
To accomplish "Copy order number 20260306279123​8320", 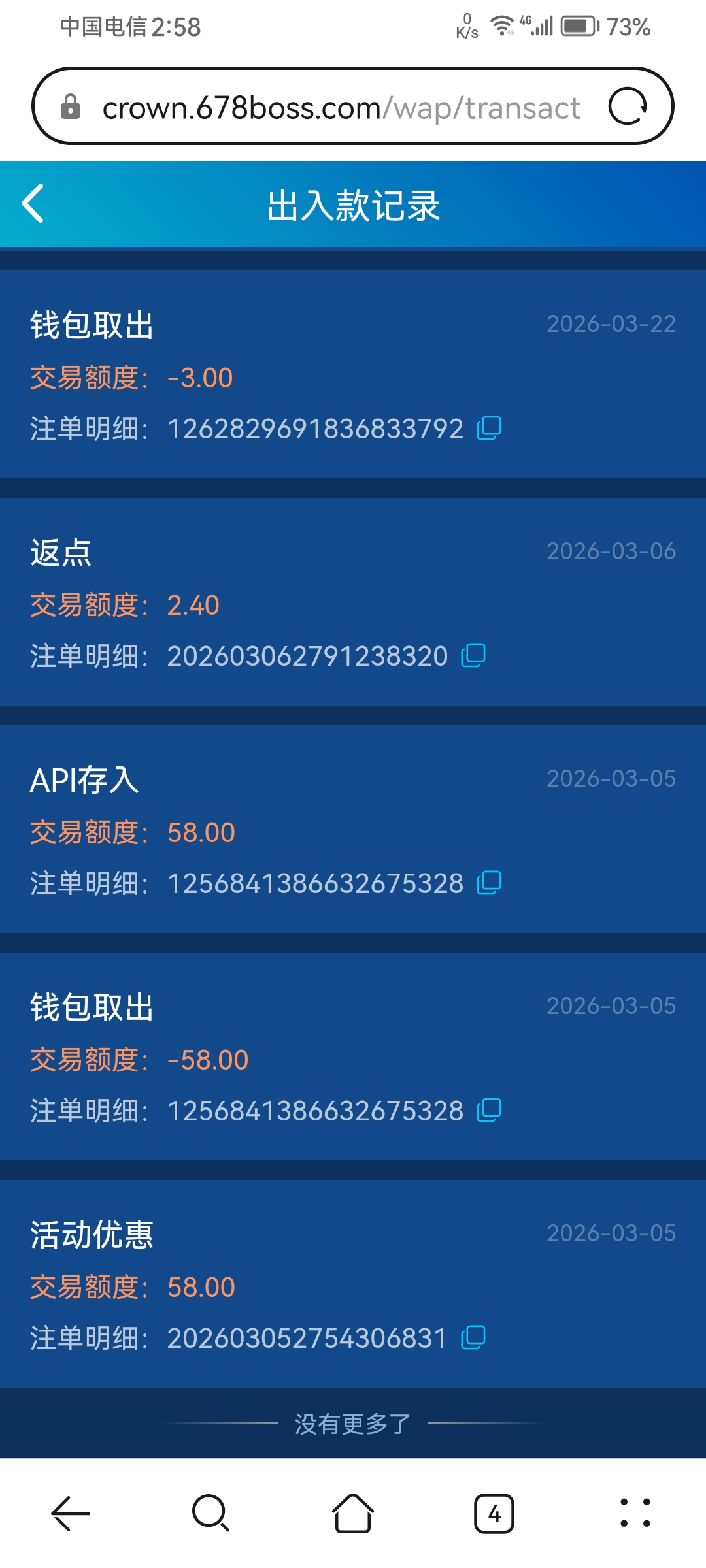I will pyautogui.click(x=473, y=655).
